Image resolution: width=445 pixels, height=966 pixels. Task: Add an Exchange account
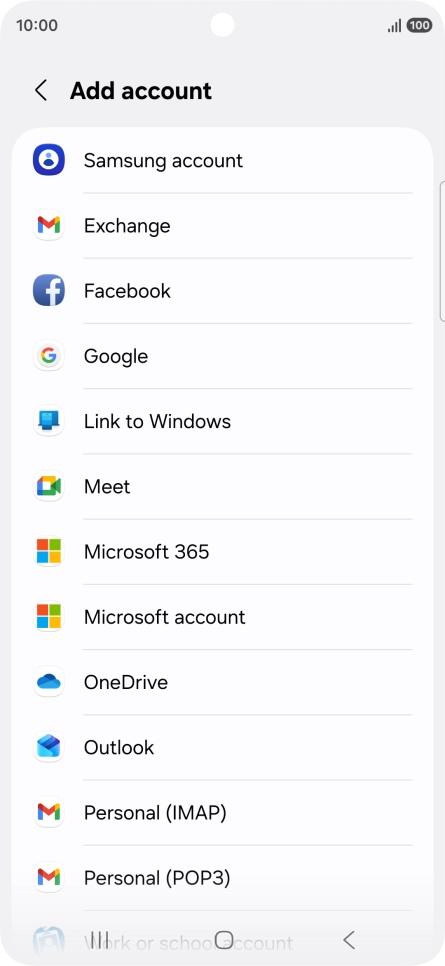coord(222,225)
